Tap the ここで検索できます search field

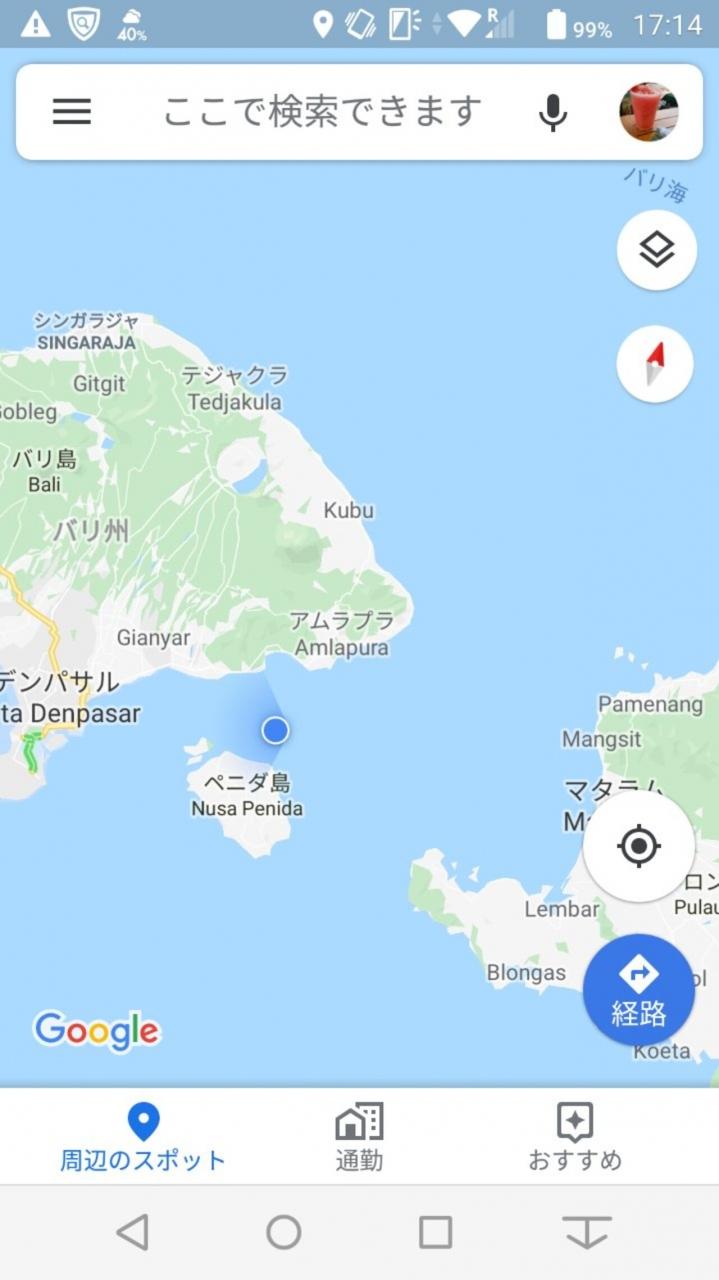(x=322, y=112)
